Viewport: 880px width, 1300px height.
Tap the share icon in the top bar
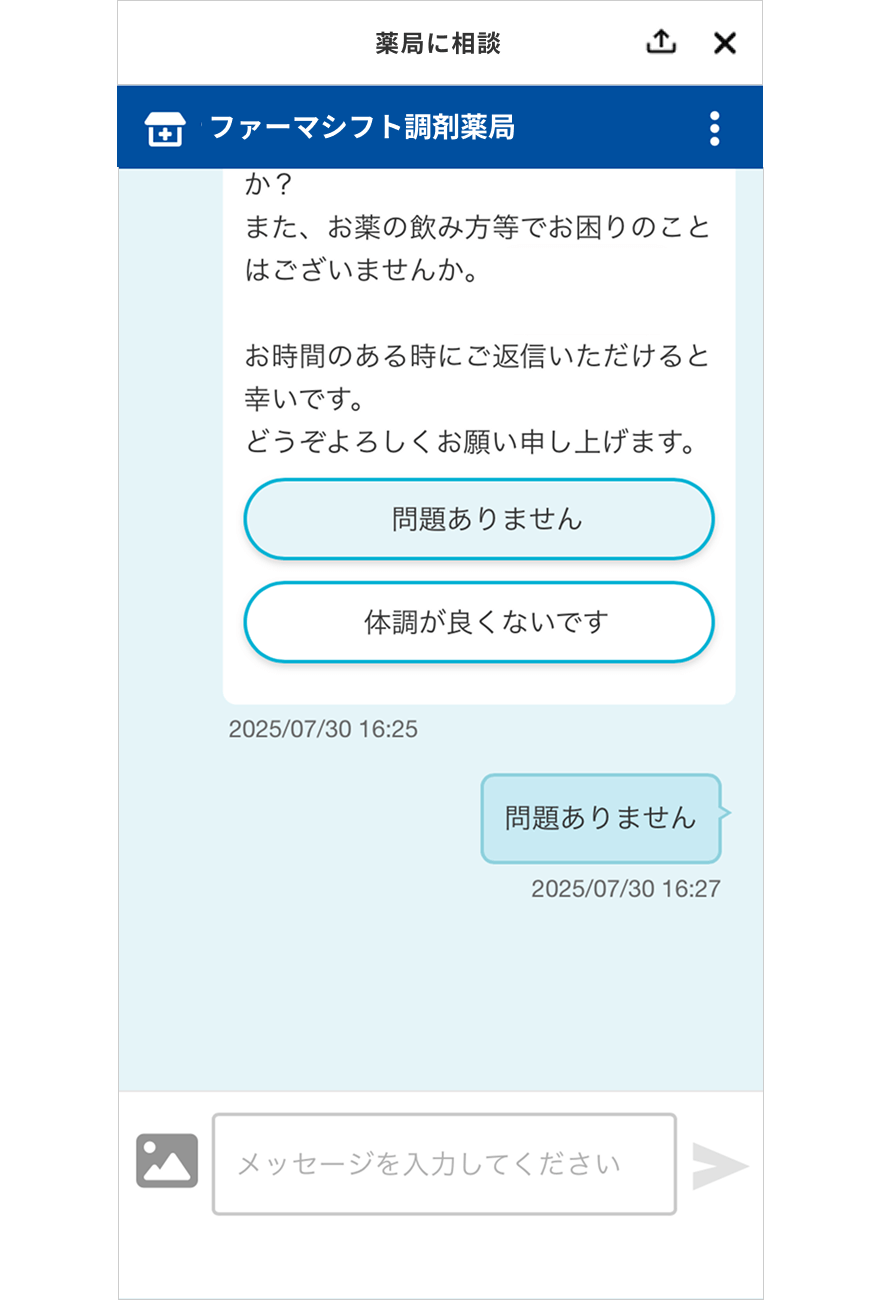tap(661, 42)
